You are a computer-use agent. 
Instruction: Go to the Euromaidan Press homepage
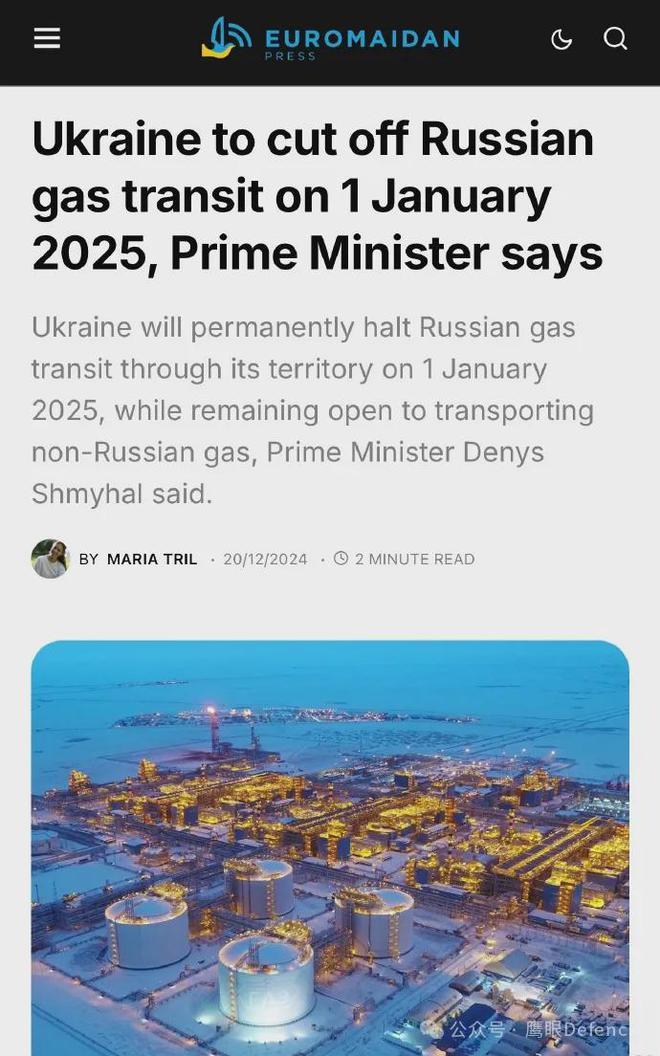pos(330,40)
